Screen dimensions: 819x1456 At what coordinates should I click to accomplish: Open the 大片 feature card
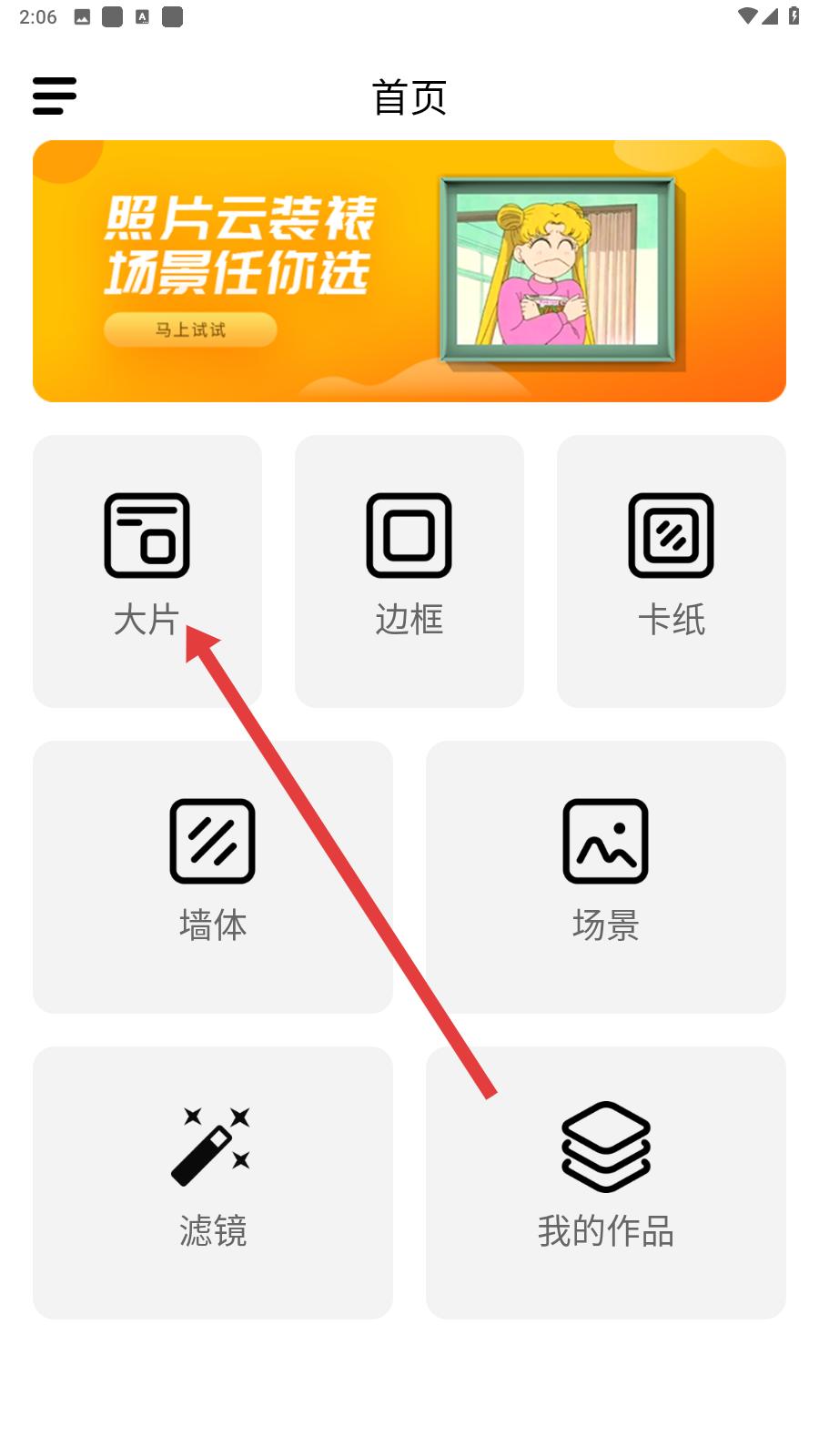[147, 571]
